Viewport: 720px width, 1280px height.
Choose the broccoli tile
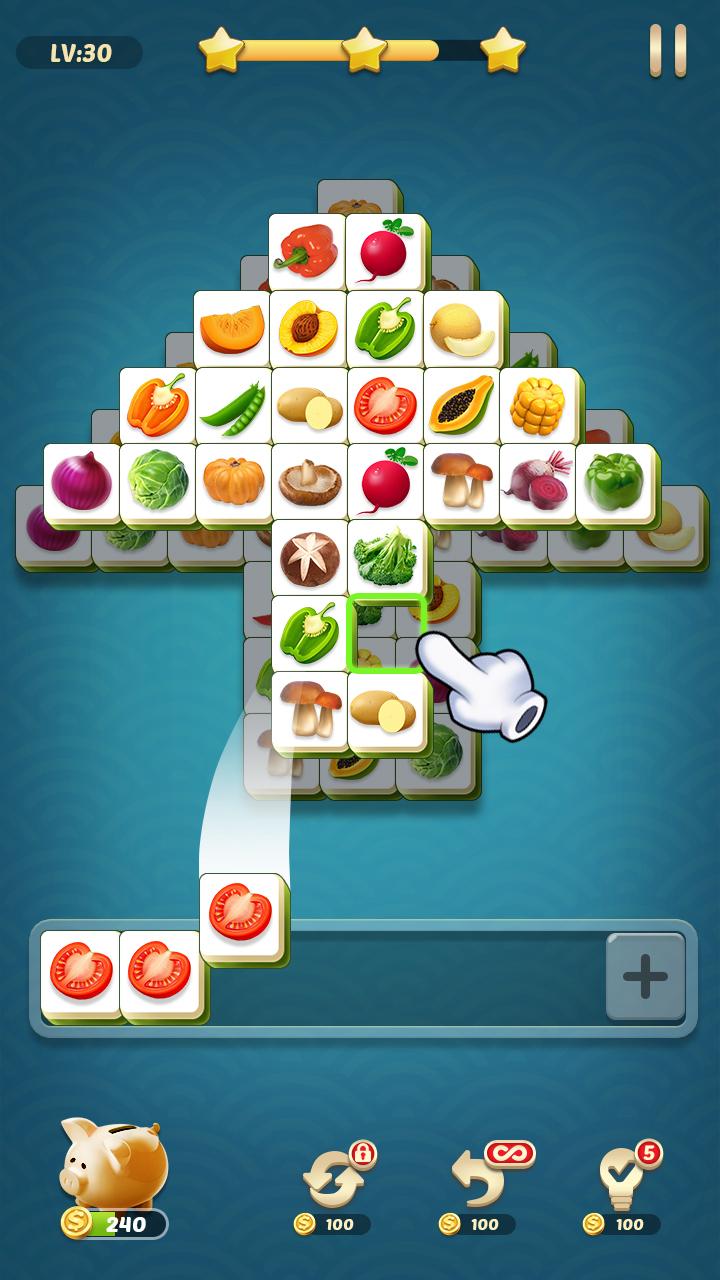pos(386,558)
